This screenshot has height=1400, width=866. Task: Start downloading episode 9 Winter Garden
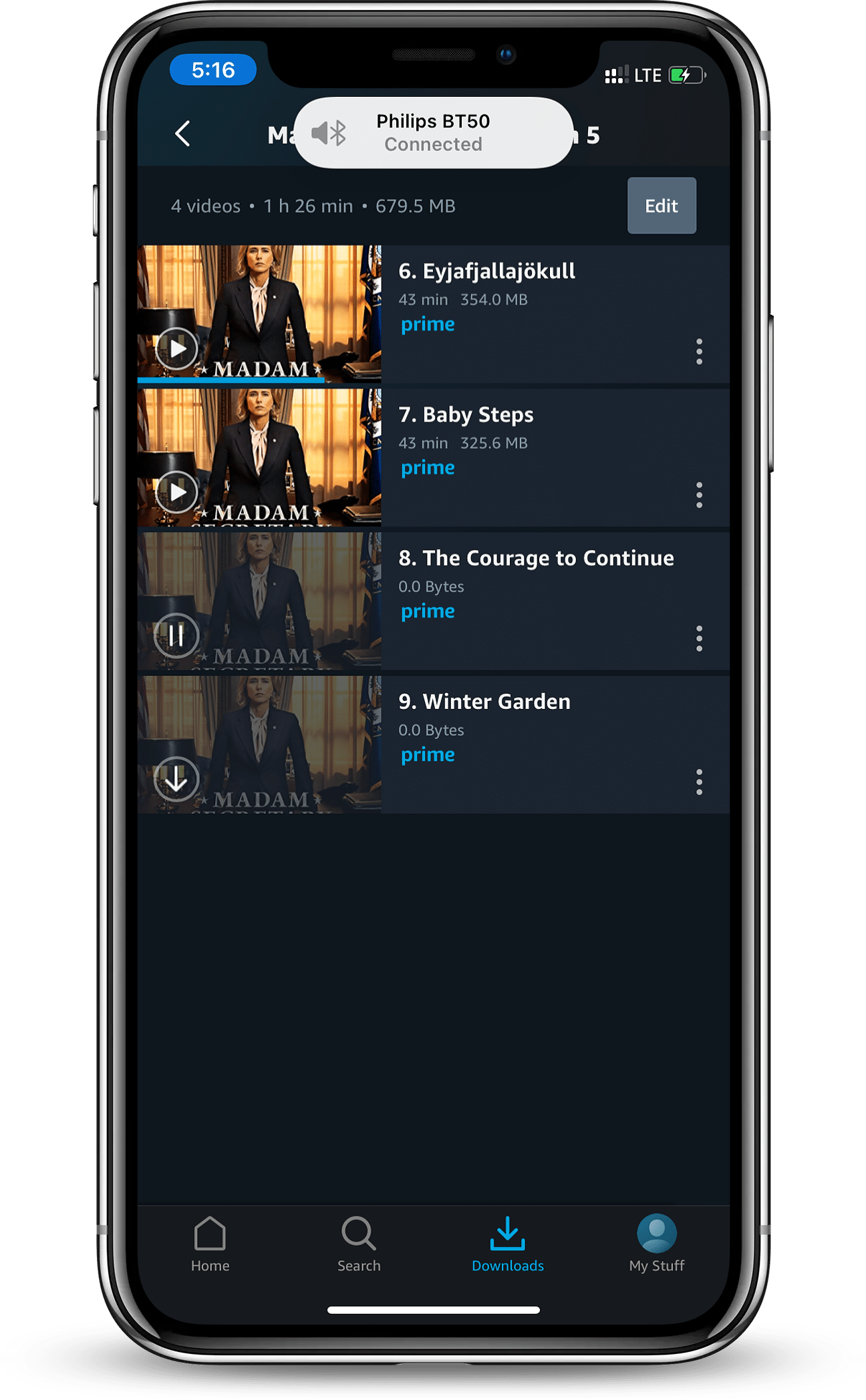176,779
